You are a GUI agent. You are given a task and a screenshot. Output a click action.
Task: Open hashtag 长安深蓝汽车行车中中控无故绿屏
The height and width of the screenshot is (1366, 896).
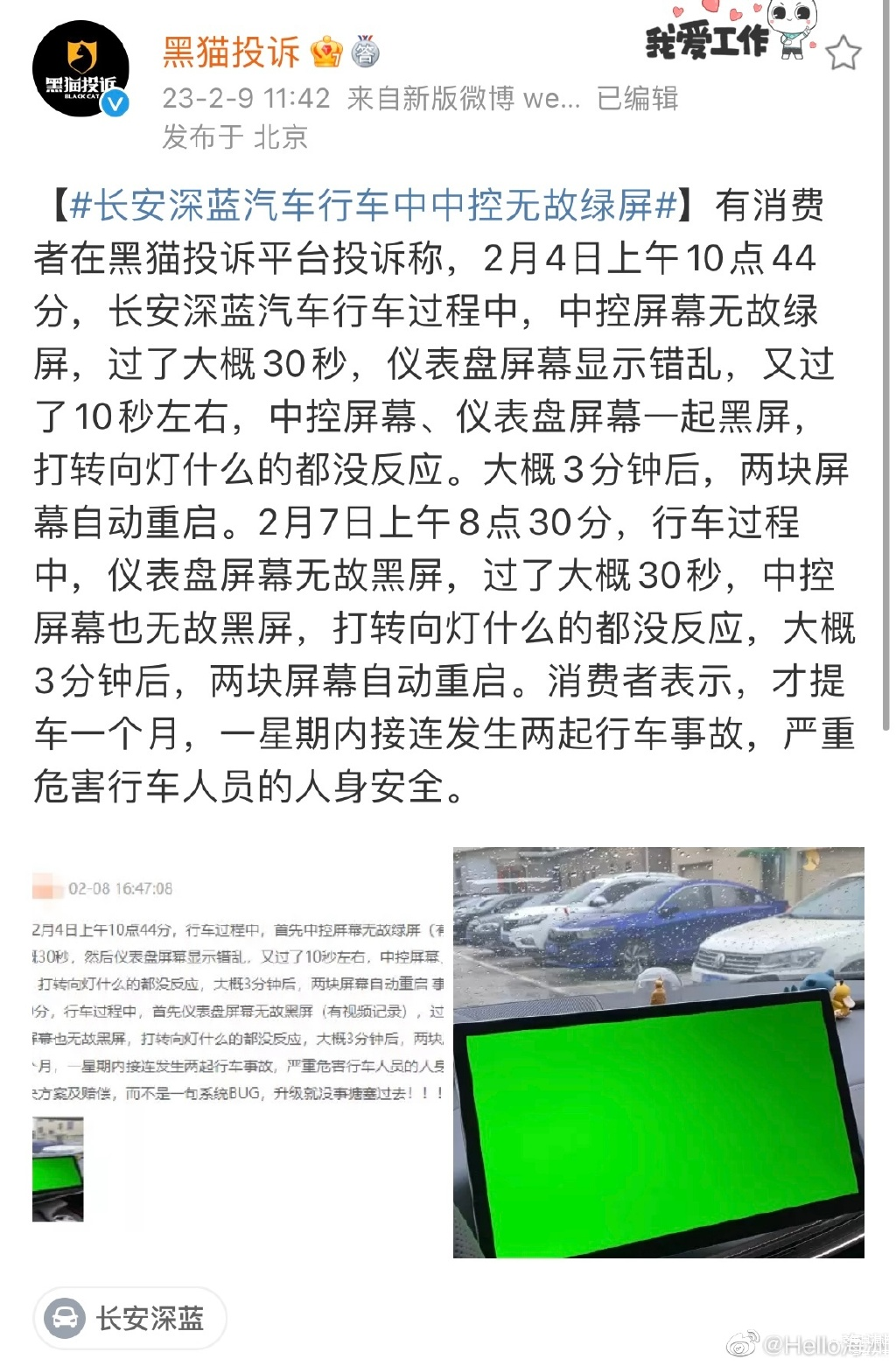click(x=374, y=207)
